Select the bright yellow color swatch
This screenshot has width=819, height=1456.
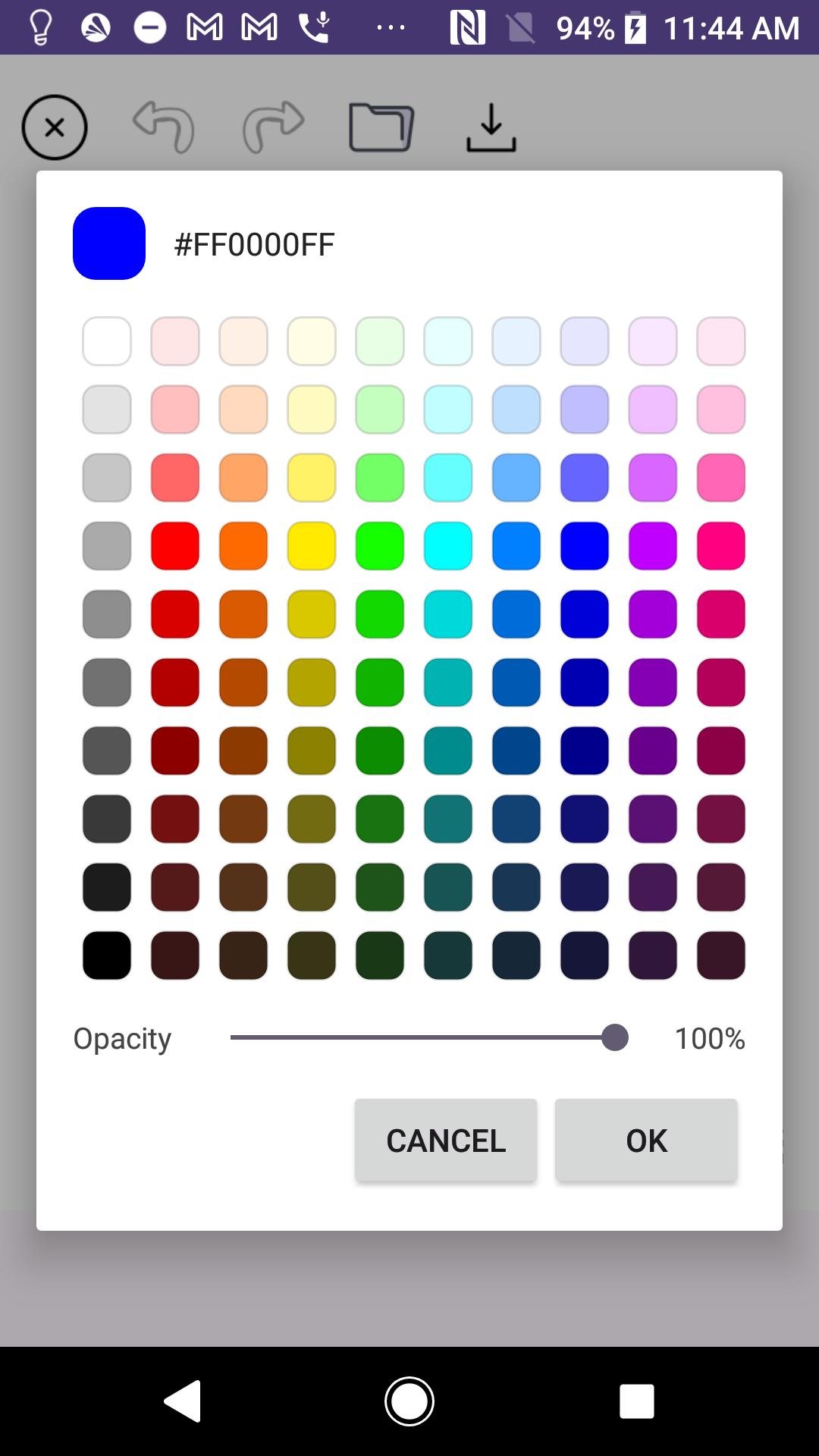pos(311,545)
